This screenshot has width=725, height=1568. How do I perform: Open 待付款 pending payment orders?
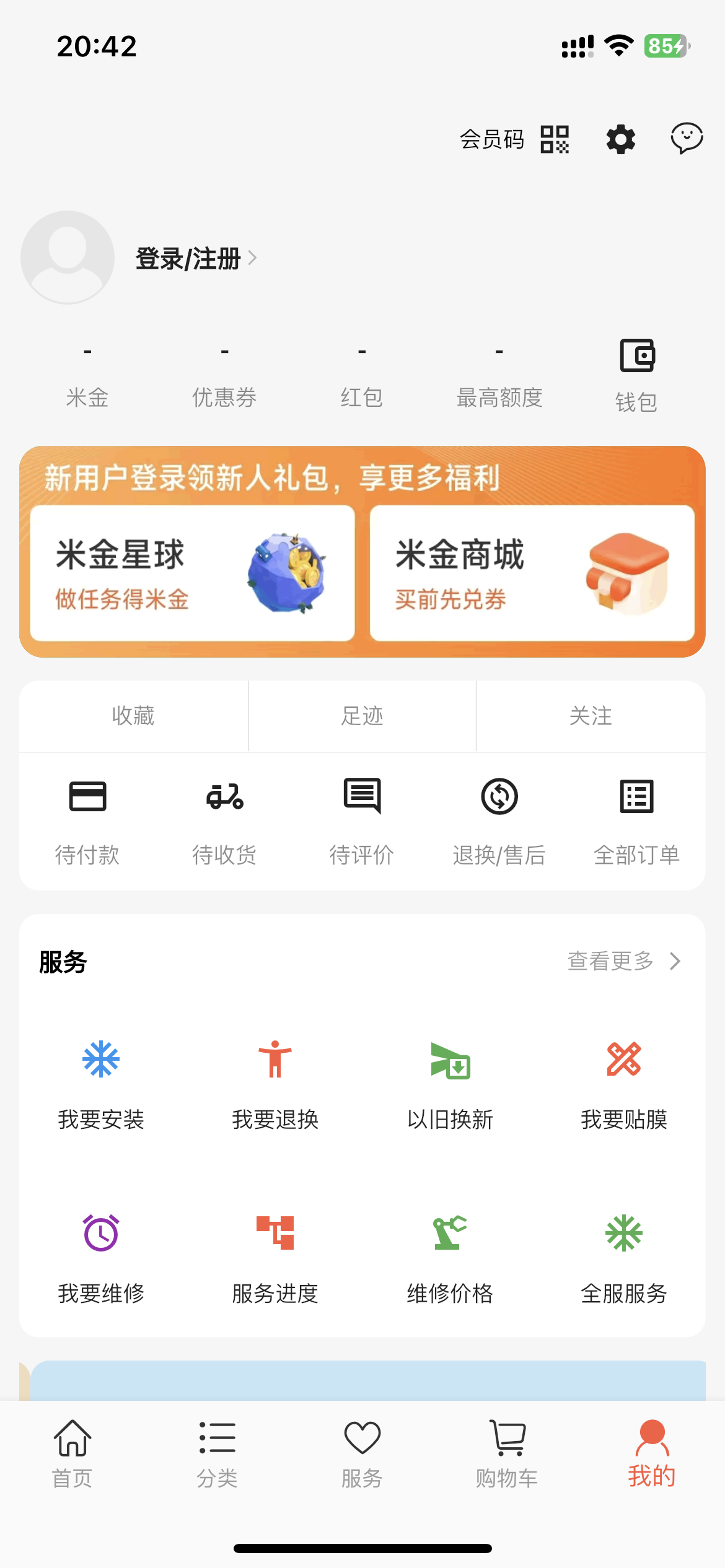point(87,821)
